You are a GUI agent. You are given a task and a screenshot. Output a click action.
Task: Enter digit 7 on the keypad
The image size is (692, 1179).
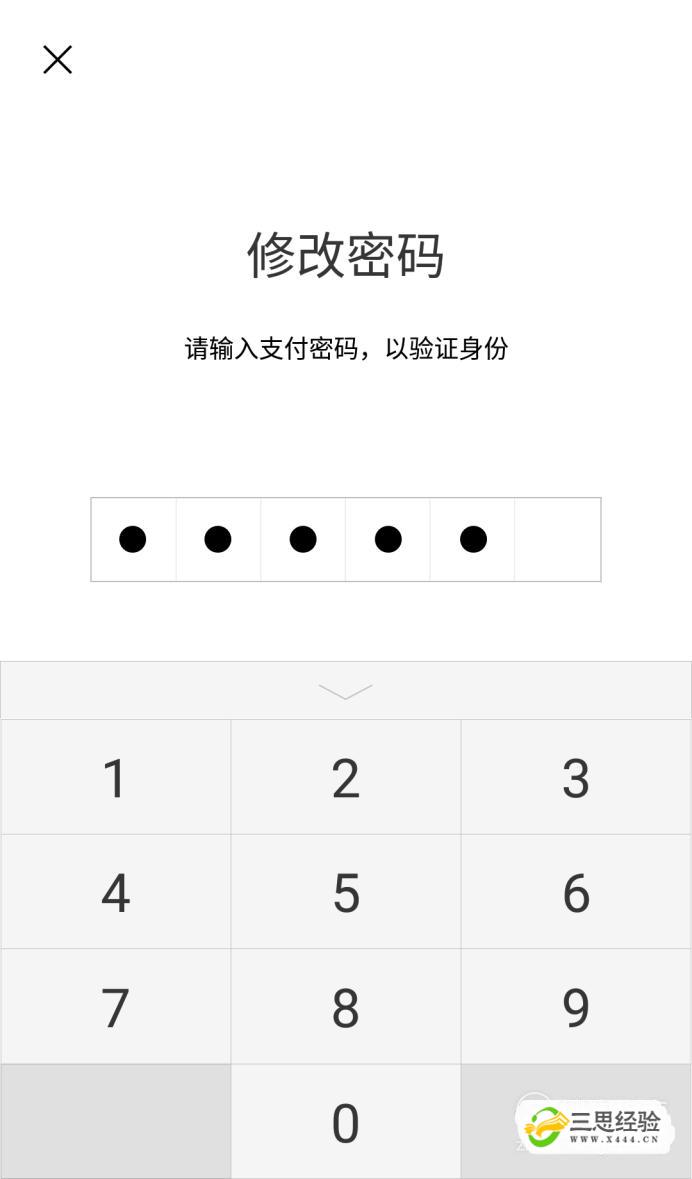(116, 1007)
